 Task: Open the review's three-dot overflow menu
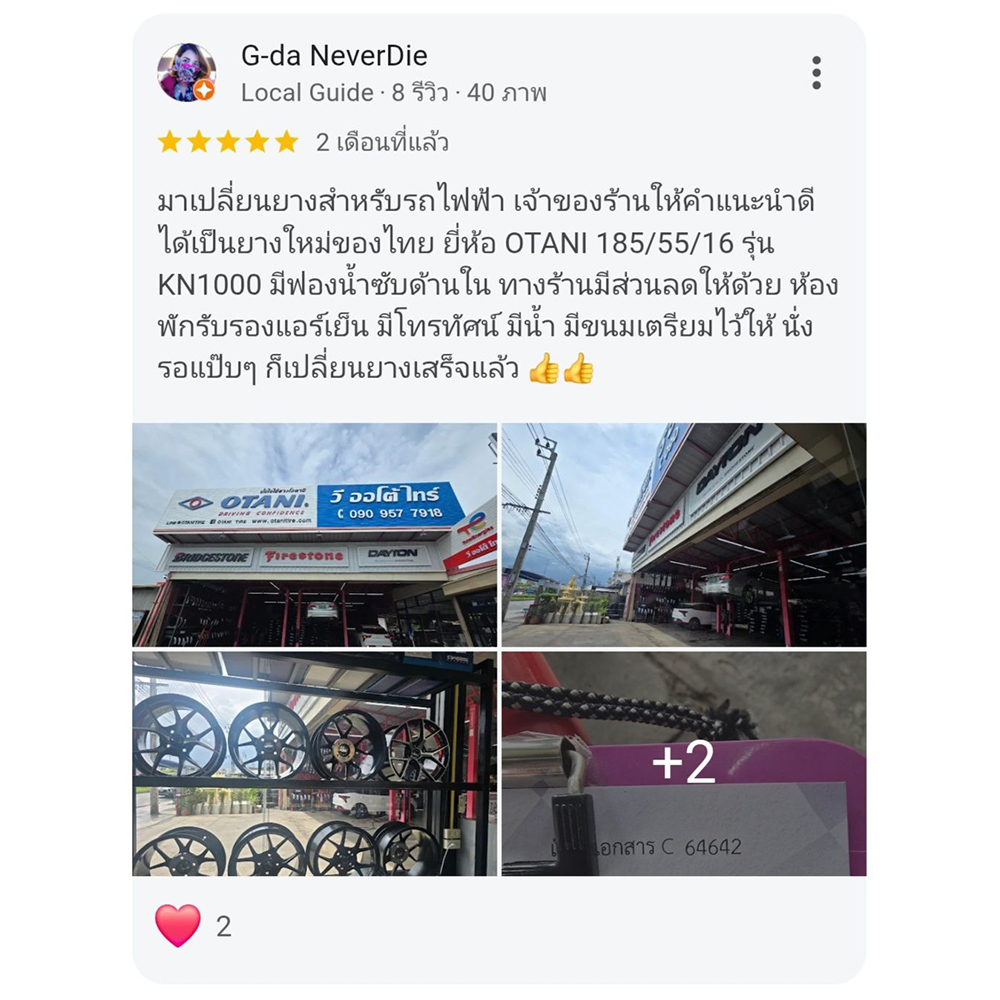(x=816, y=73)
